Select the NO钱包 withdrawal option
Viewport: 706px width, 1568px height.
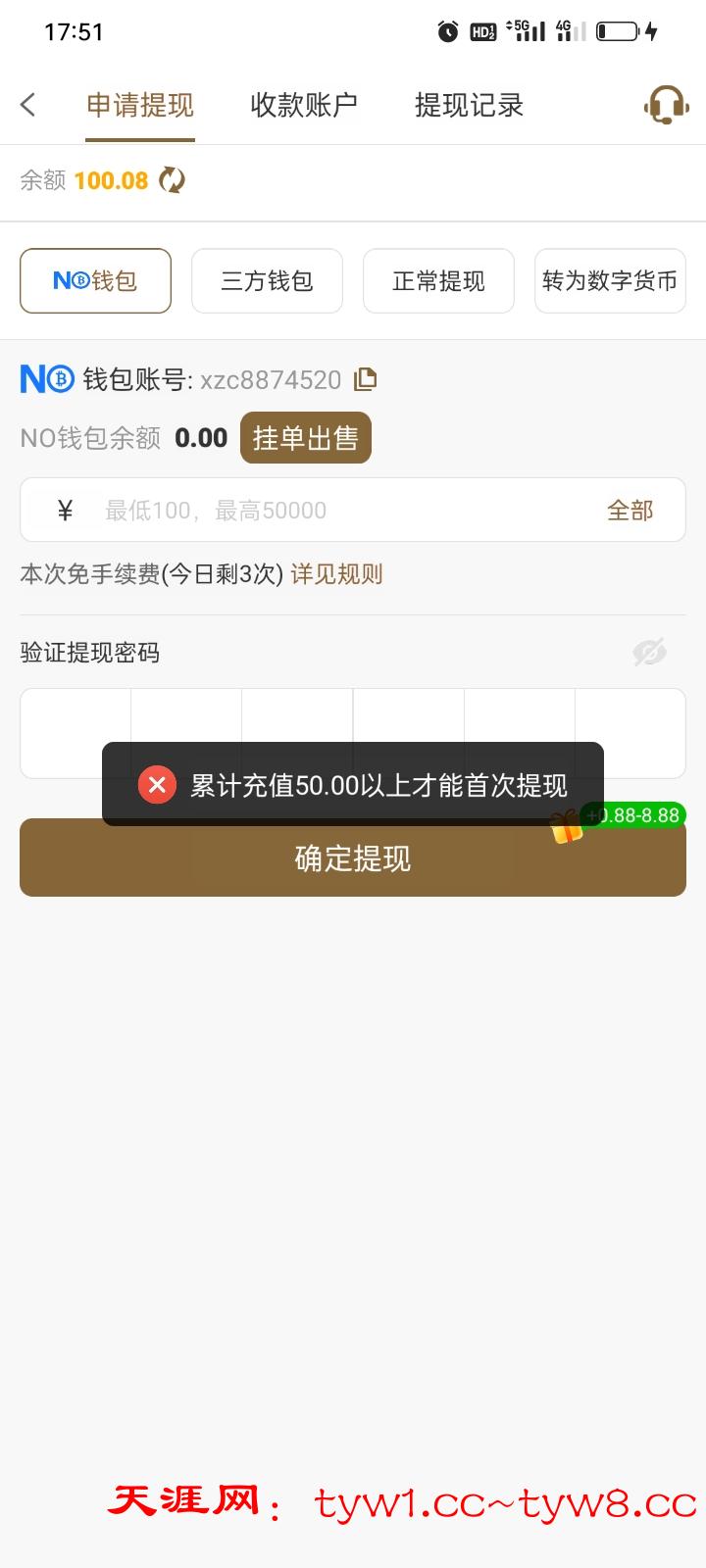point(95,281)
